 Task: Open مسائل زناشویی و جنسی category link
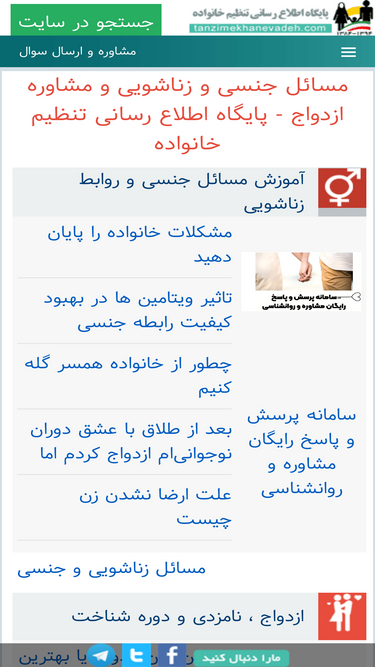click(x=111, y=569)
